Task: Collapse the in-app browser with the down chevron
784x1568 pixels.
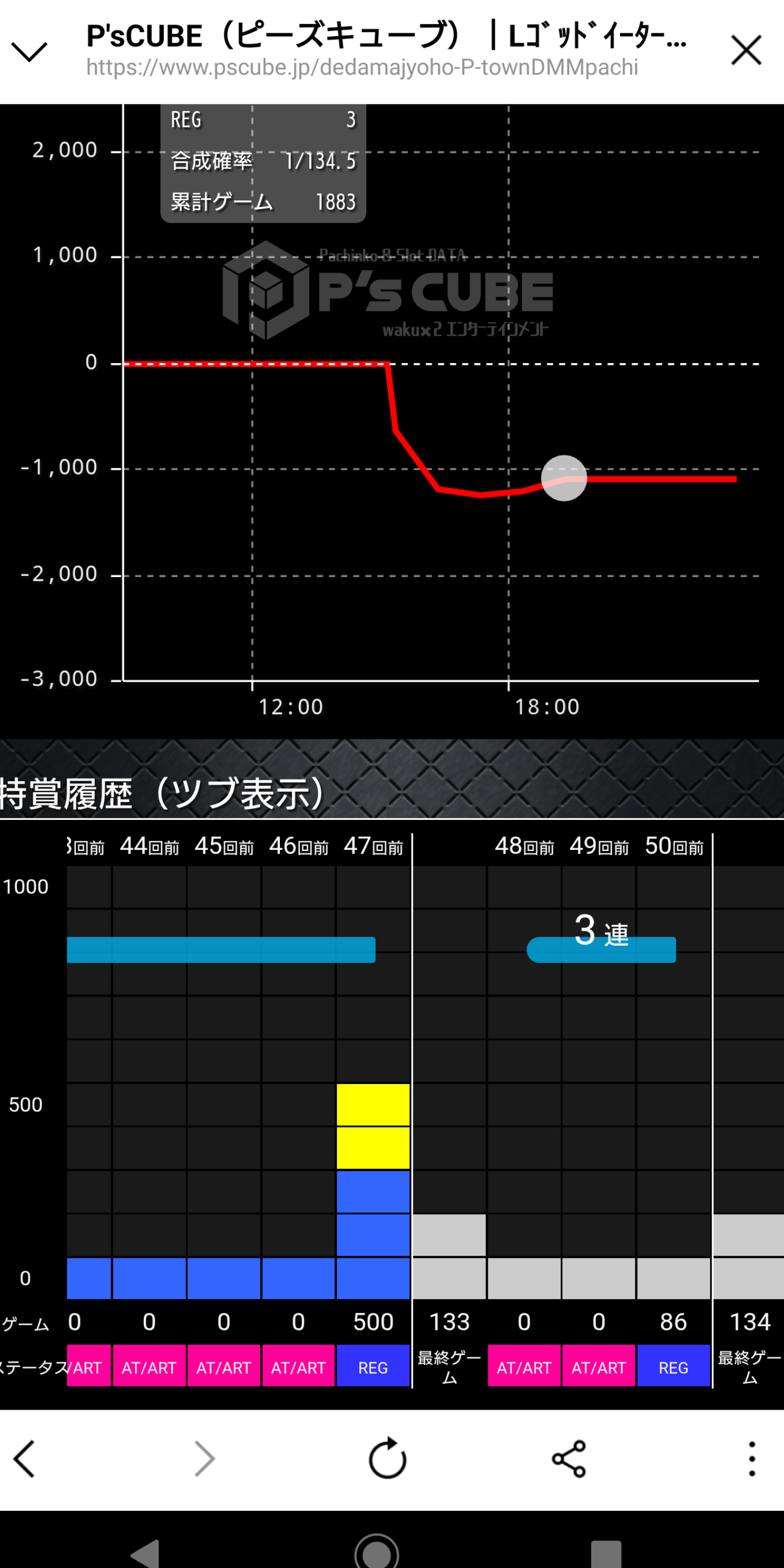Action: pyautogui.click(x=29, y=52)
